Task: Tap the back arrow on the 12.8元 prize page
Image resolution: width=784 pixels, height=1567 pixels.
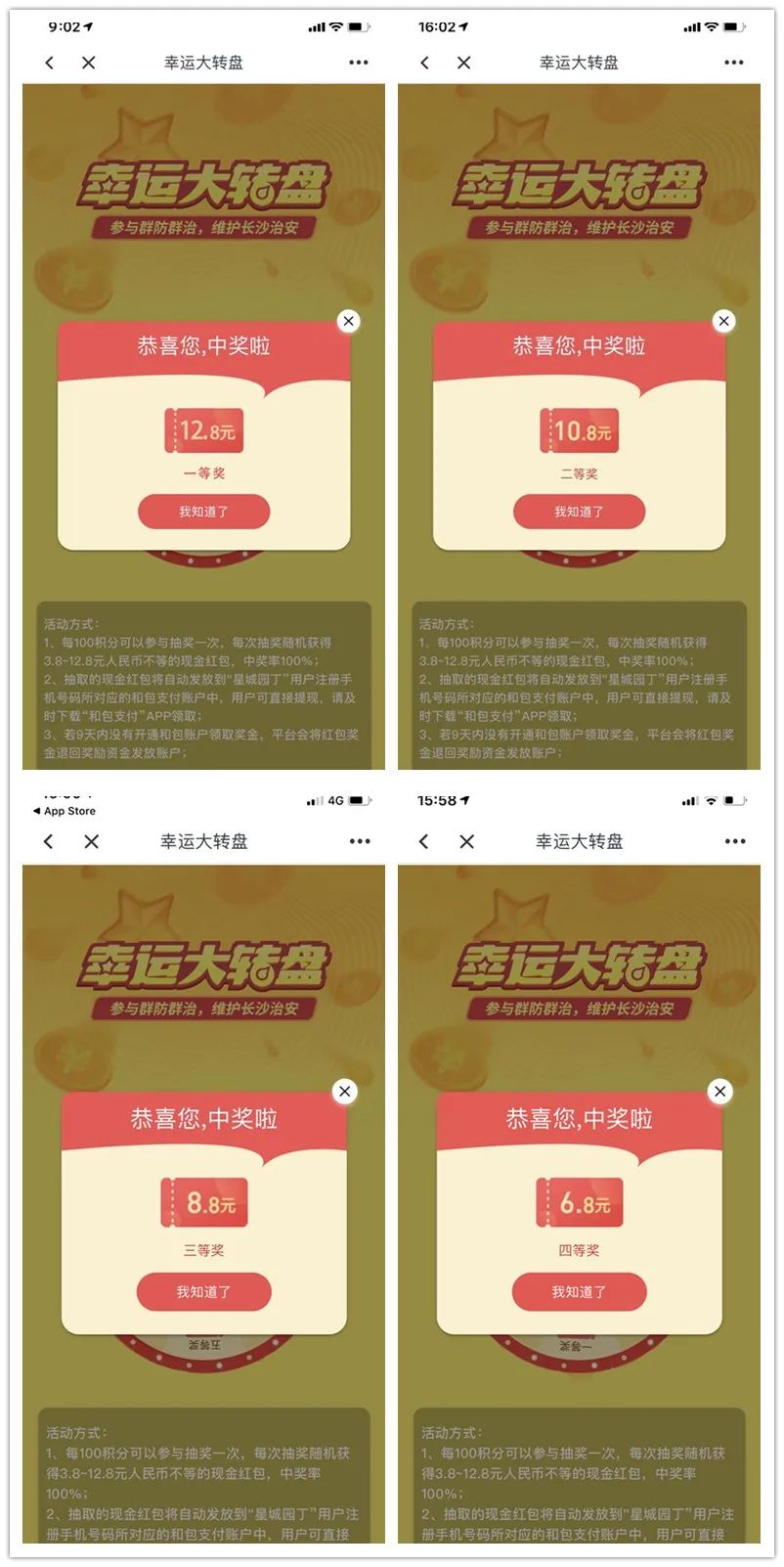Action: point(50,62)
